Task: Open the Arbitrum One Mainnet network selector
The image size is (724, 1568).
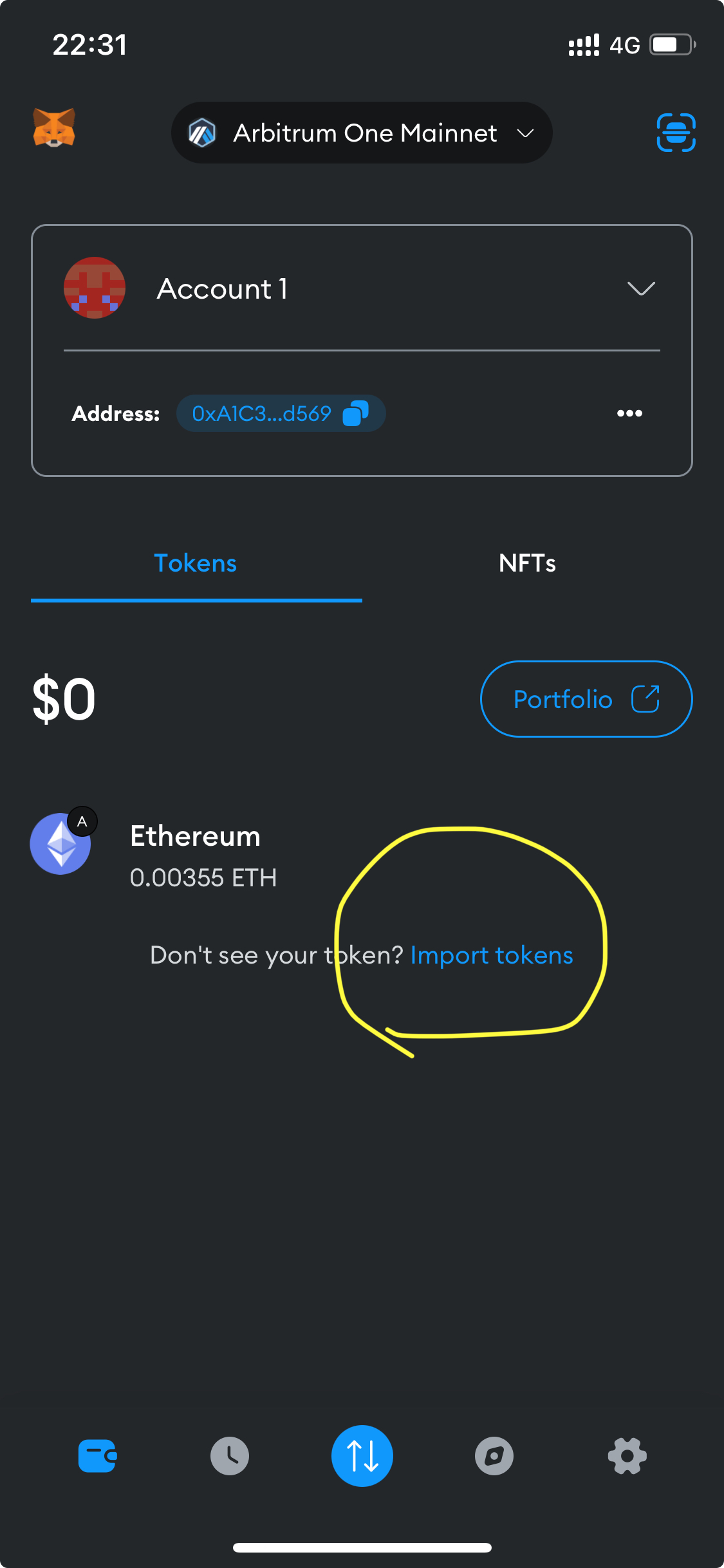Action: point(362,133)
